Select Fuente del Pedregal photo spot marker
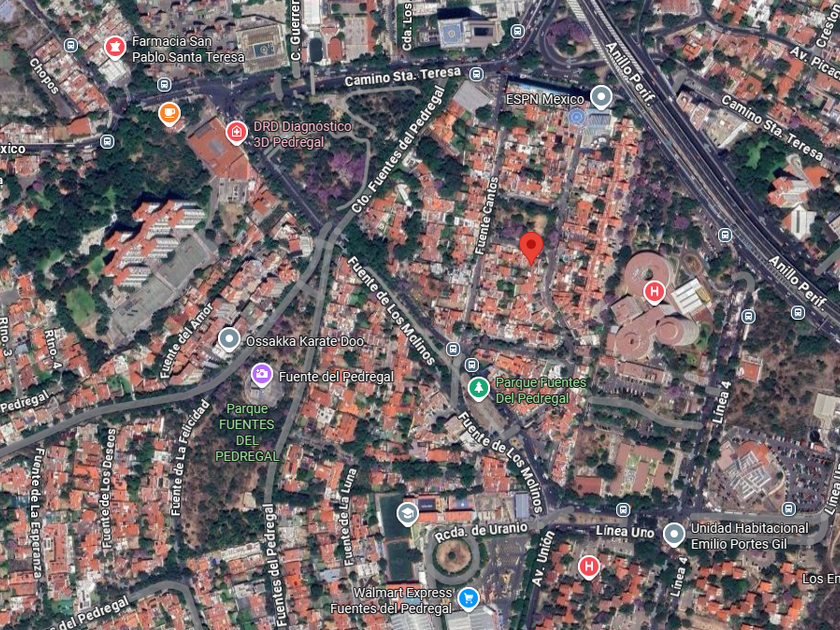840x630 pixels. pos(261,375)
